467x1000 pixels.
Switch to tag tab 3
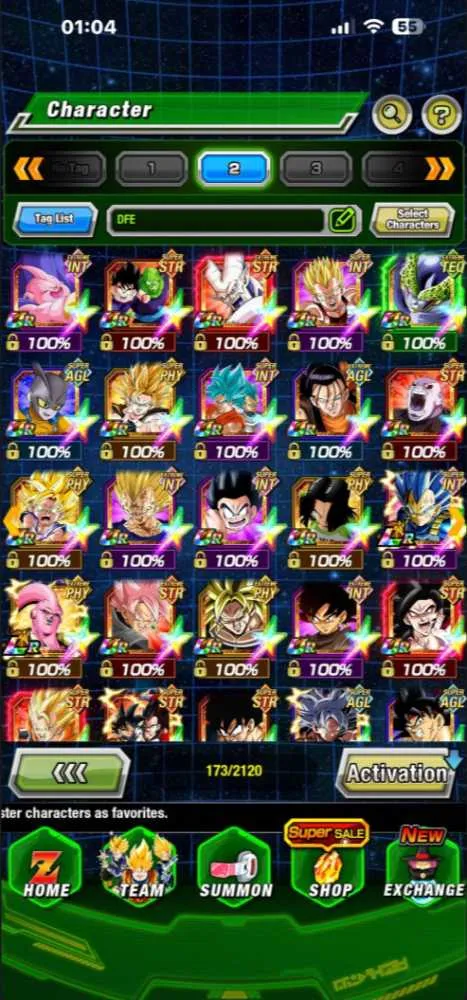click(316, 168)
